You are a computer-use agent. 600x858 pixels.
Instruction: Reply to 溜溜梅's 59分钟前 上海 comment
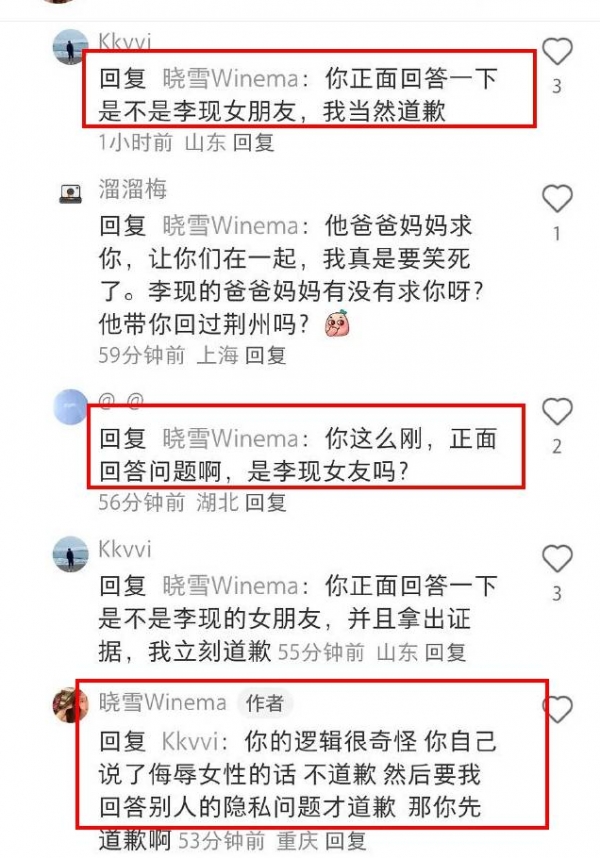coord(266,354)
